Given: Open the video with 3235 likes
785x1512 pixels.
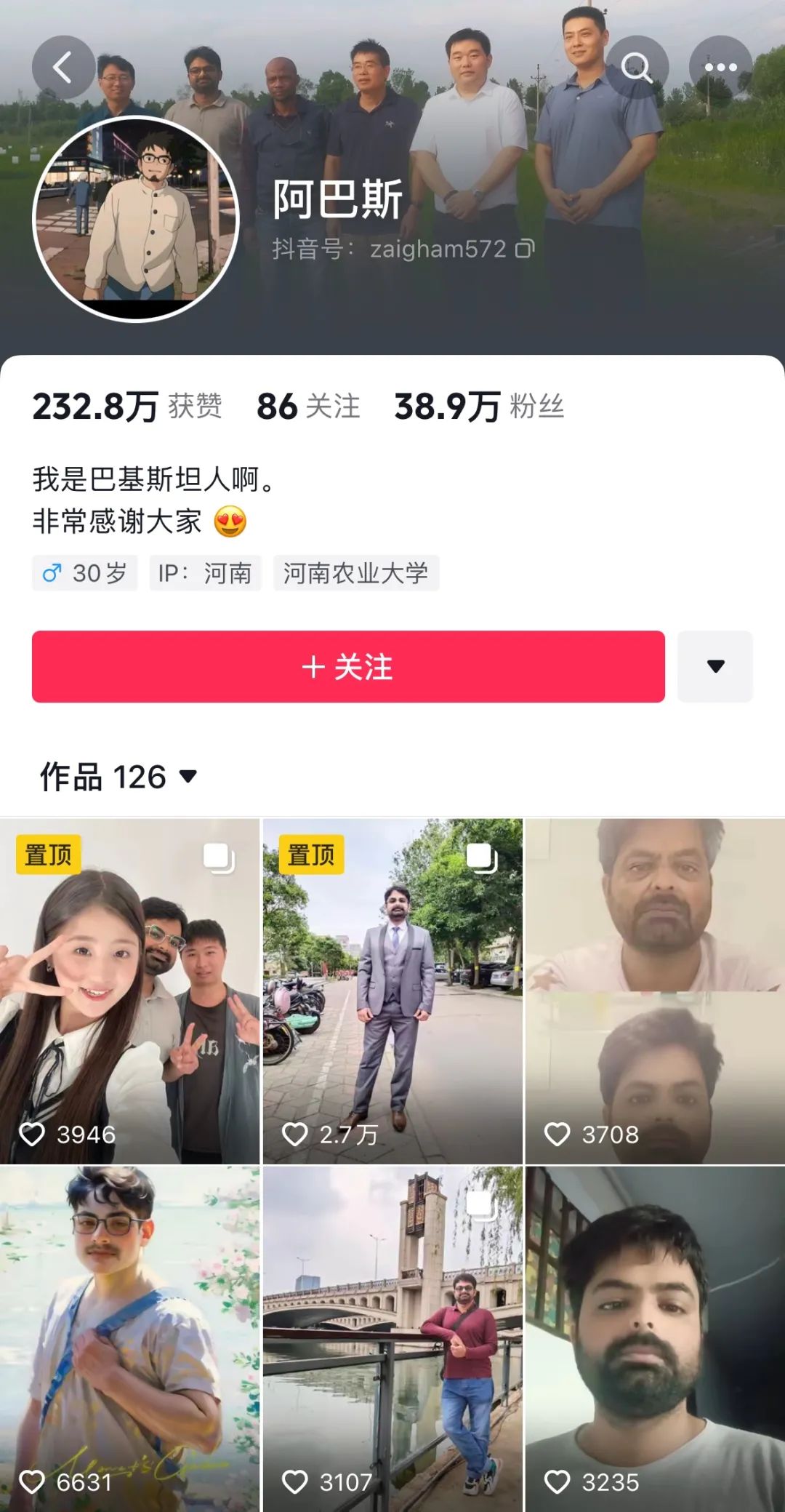Looking at the screenshot, I should tap(655, 1338).
